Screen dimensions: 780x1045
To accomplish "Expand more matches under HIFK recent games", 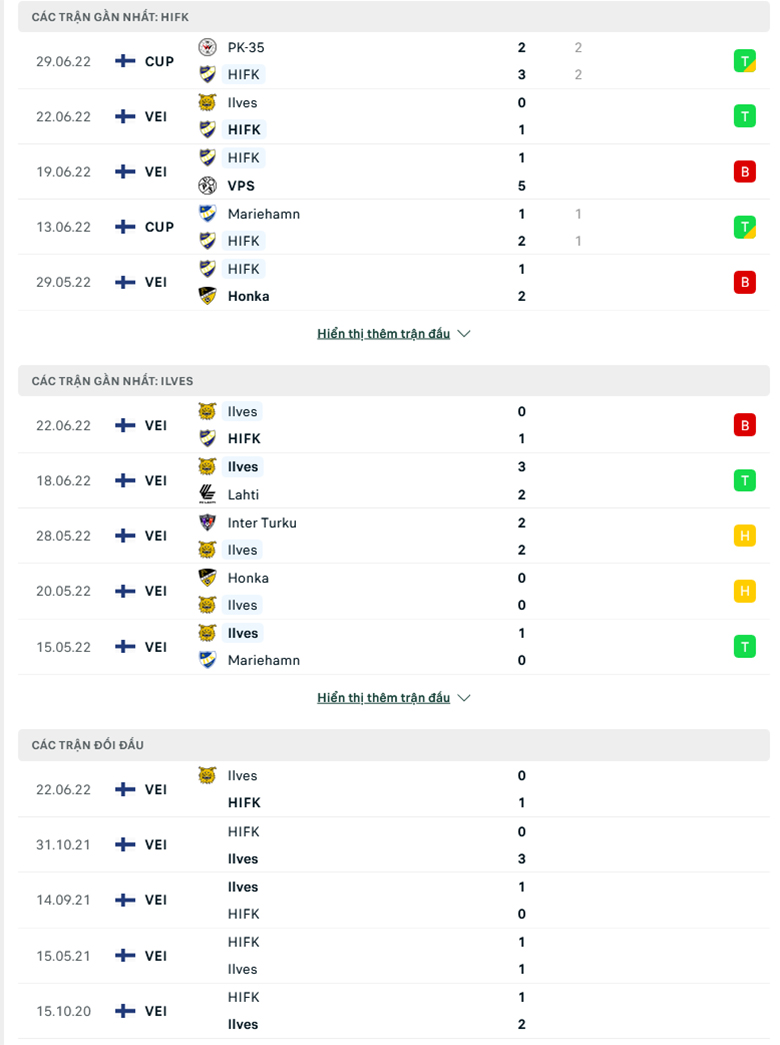I will click(393, 333).
